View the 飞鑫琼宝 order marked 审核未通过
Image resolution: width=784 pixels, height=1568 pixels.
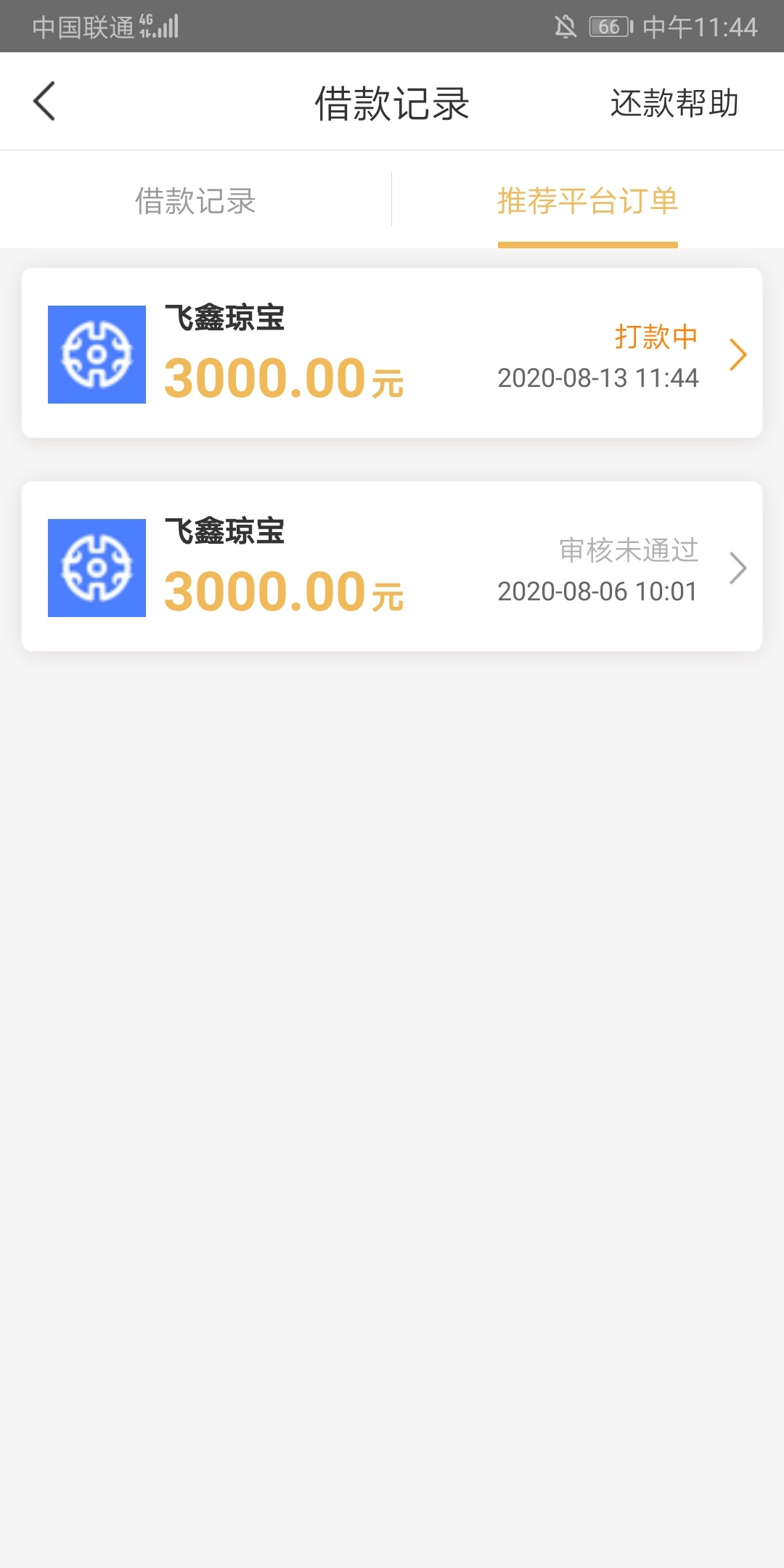pyautogui.click(x=392, y=566)
